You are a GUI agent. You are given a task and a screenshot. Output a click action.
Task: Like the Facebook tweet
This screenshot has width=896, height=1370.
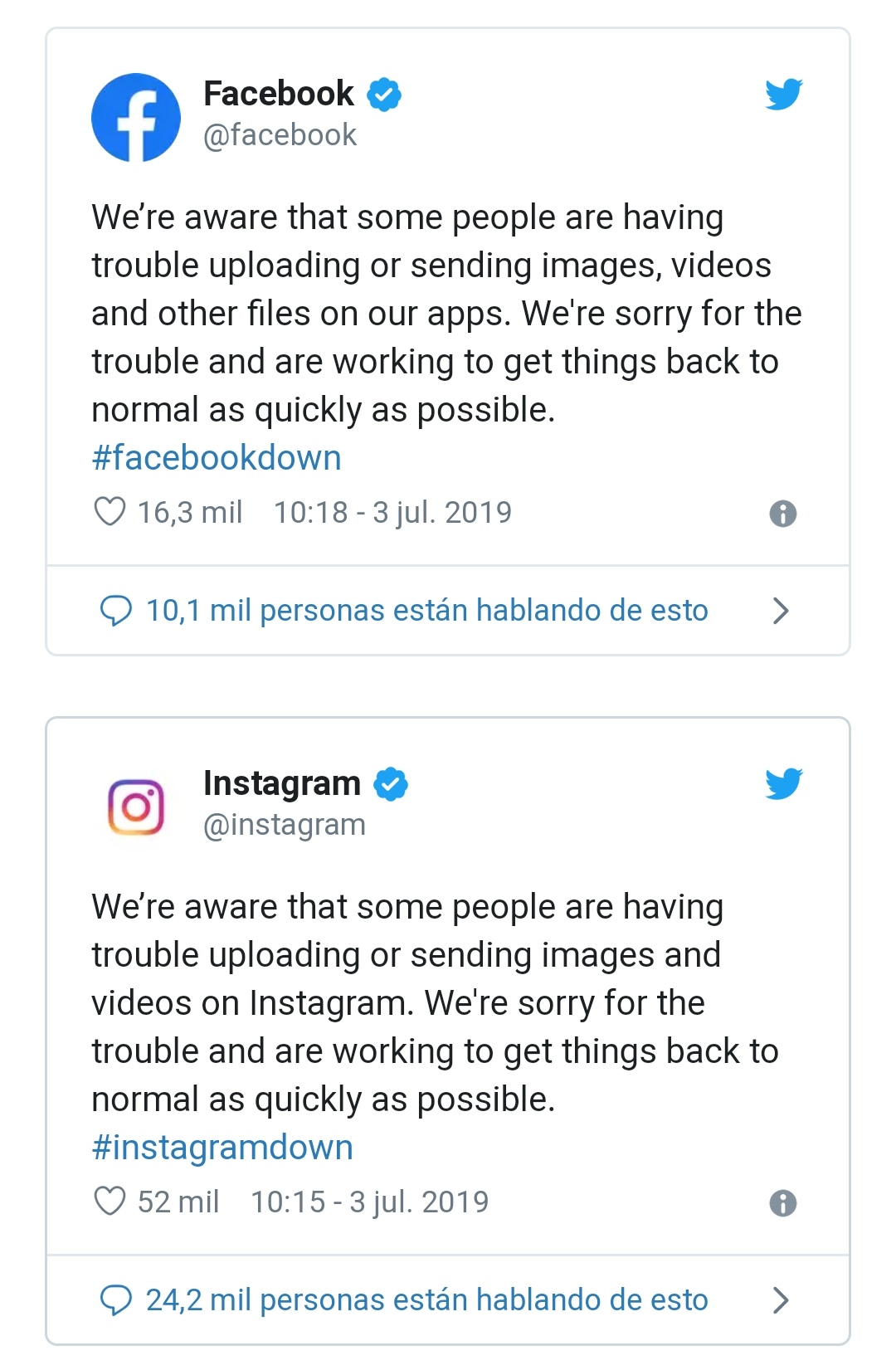pos(110,512)
